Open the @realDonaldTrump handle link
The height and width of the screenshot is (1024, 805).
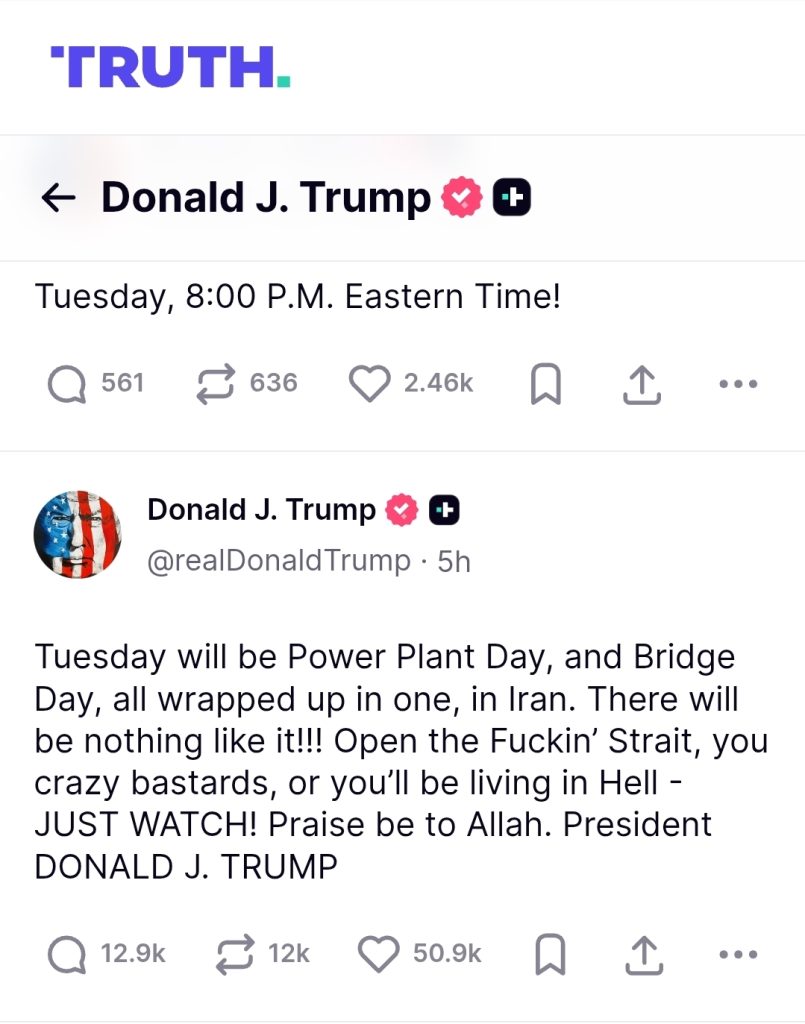[278, 562]
